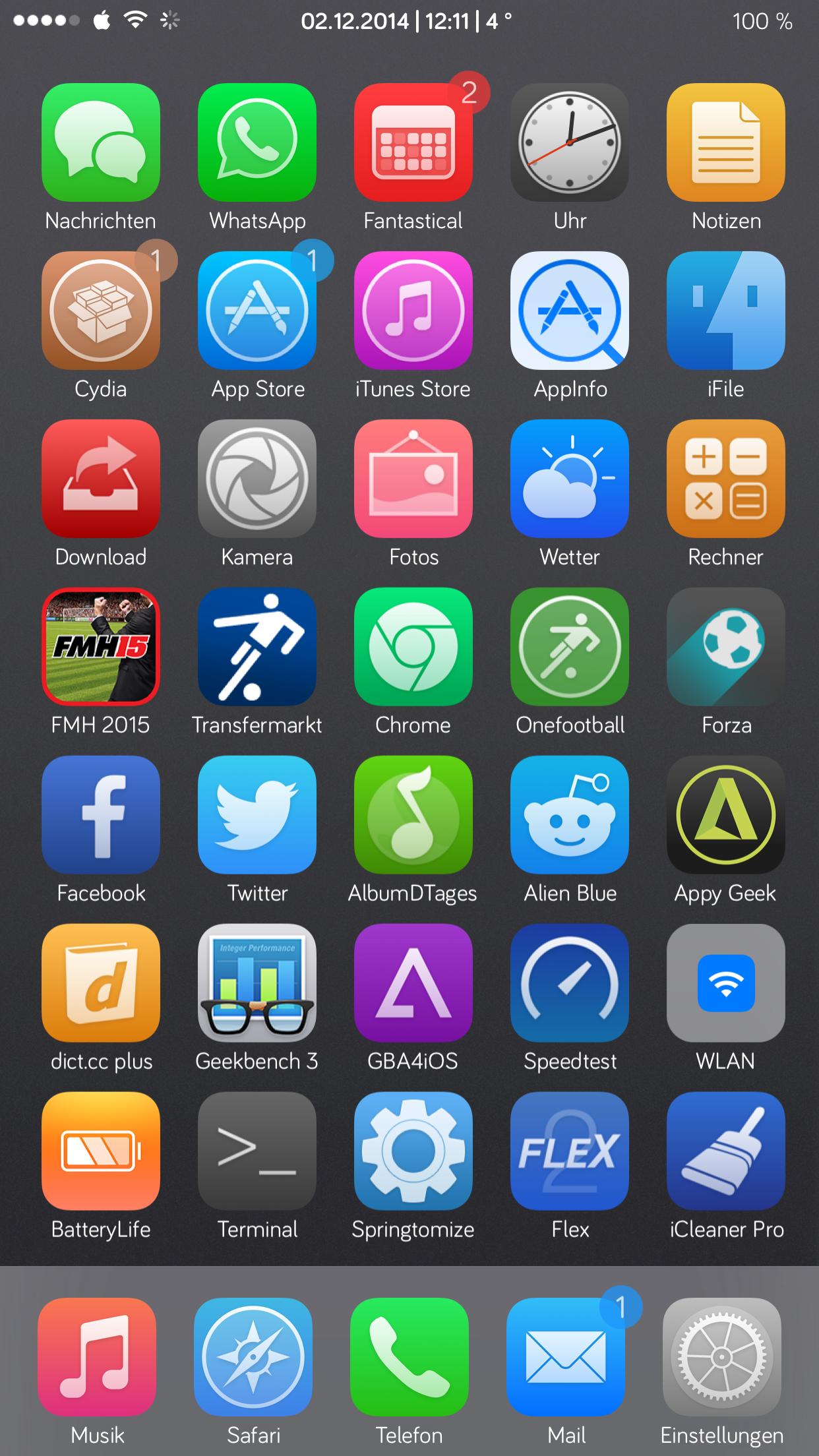This screenshot has width=819, height=1456.
Task: Open the Twitter app
Action: pos(257,814)
